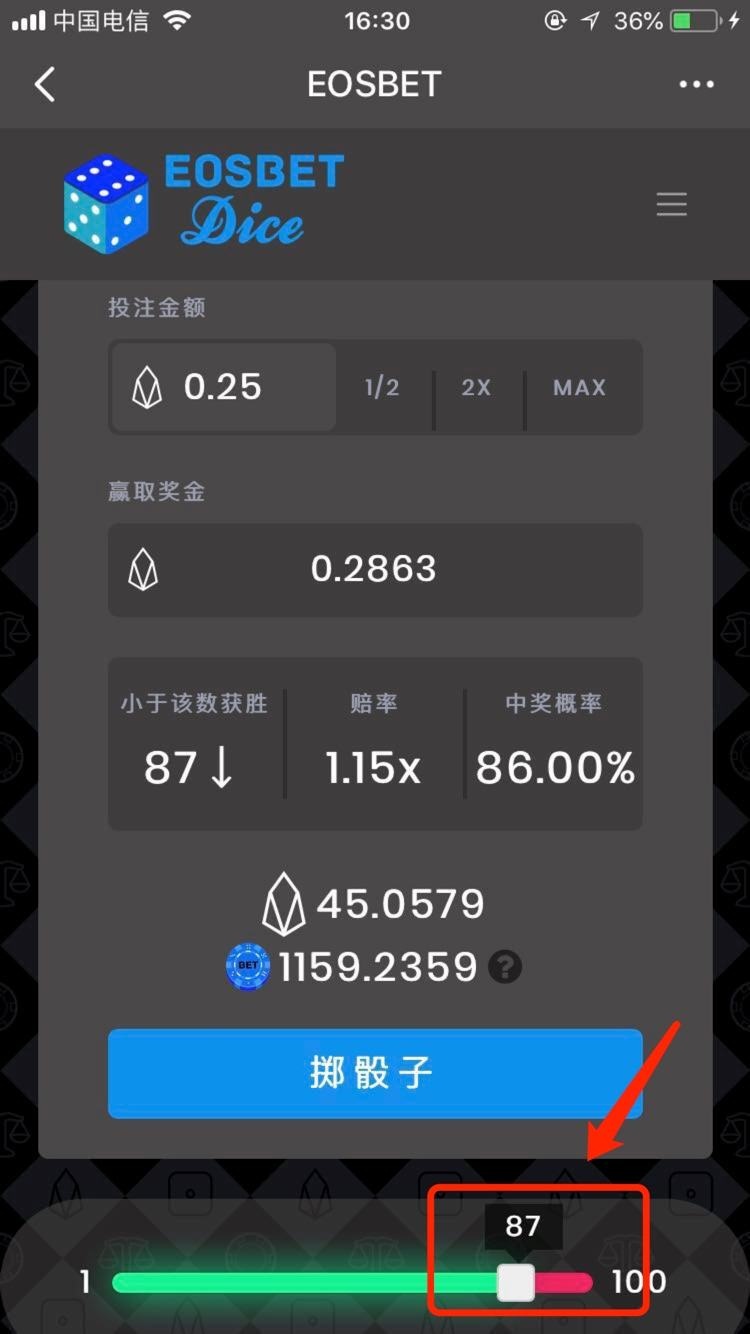This screenshot has height=1334, width=750.
Task: Tap the back arrow in the title bar
Action: tap(44, 84)
